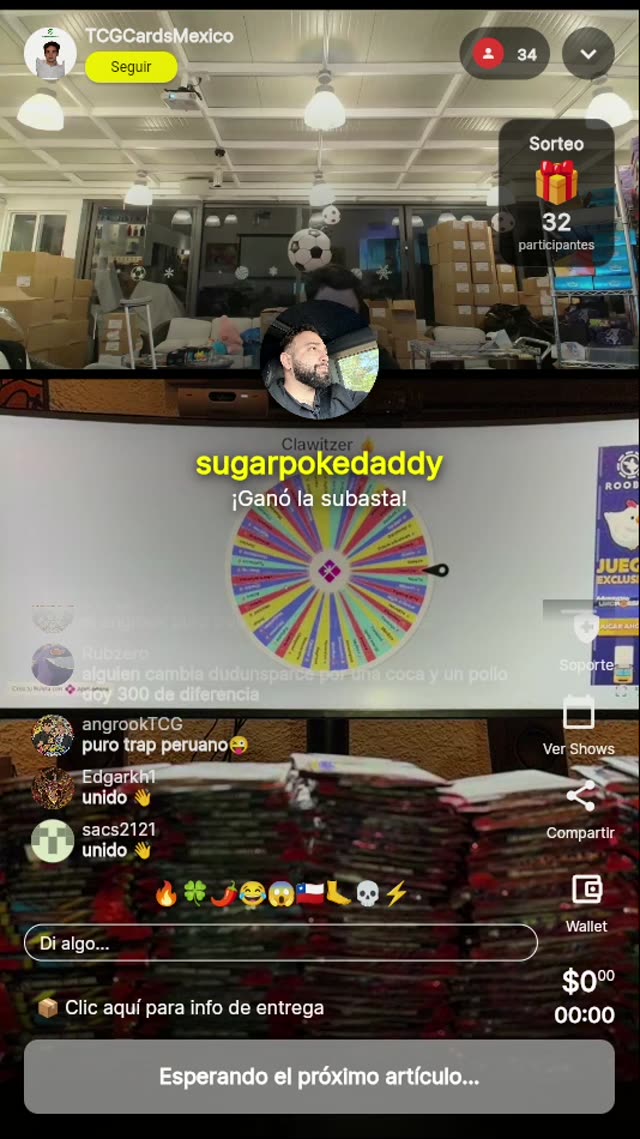This screenshot has width=640, height=1139.
Task: Send the lightning bolt emoji reaction
Action: [396, 894]
